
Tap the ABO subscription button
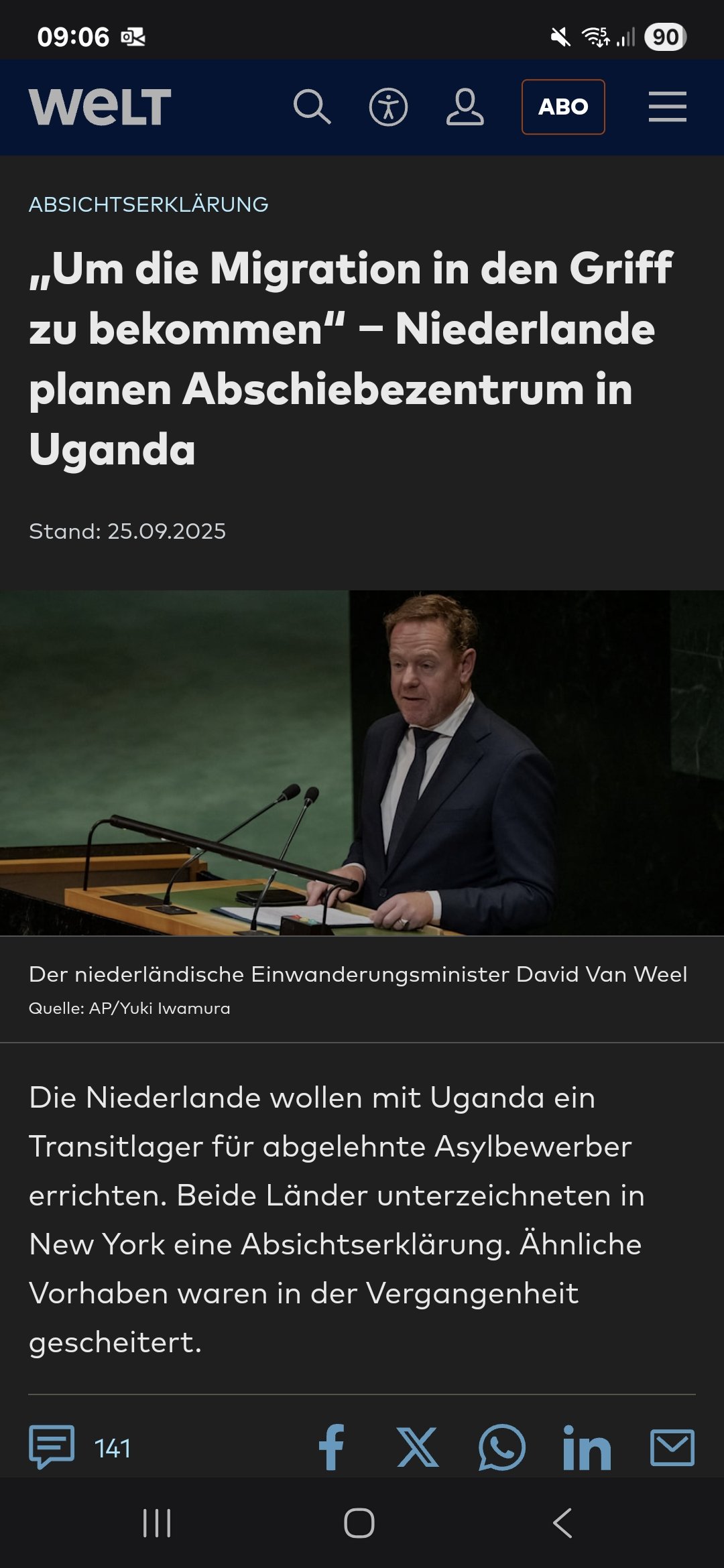[x=563, y=107]
